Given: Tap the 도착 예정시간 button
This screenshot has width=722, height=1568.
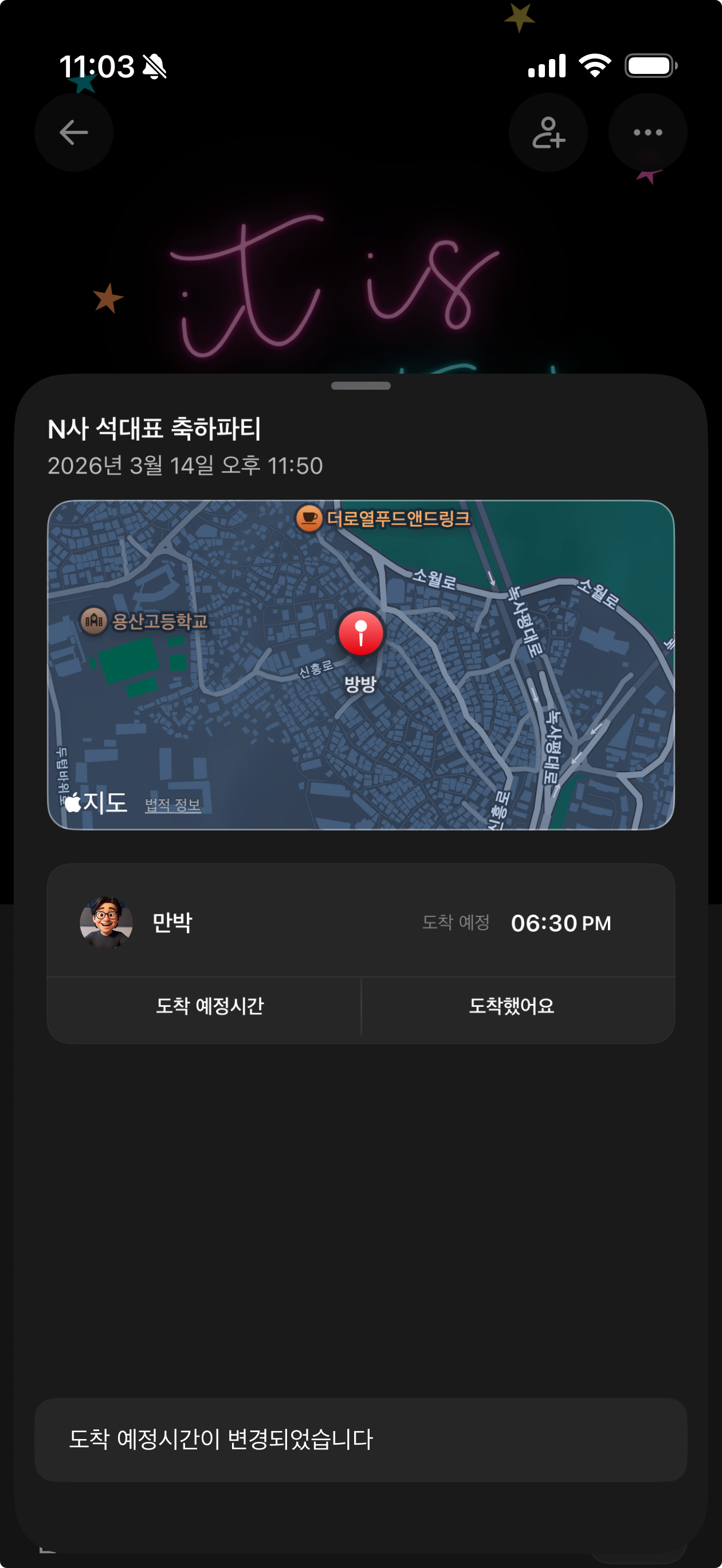Looking at the screenshot, I should point(209,1006).
